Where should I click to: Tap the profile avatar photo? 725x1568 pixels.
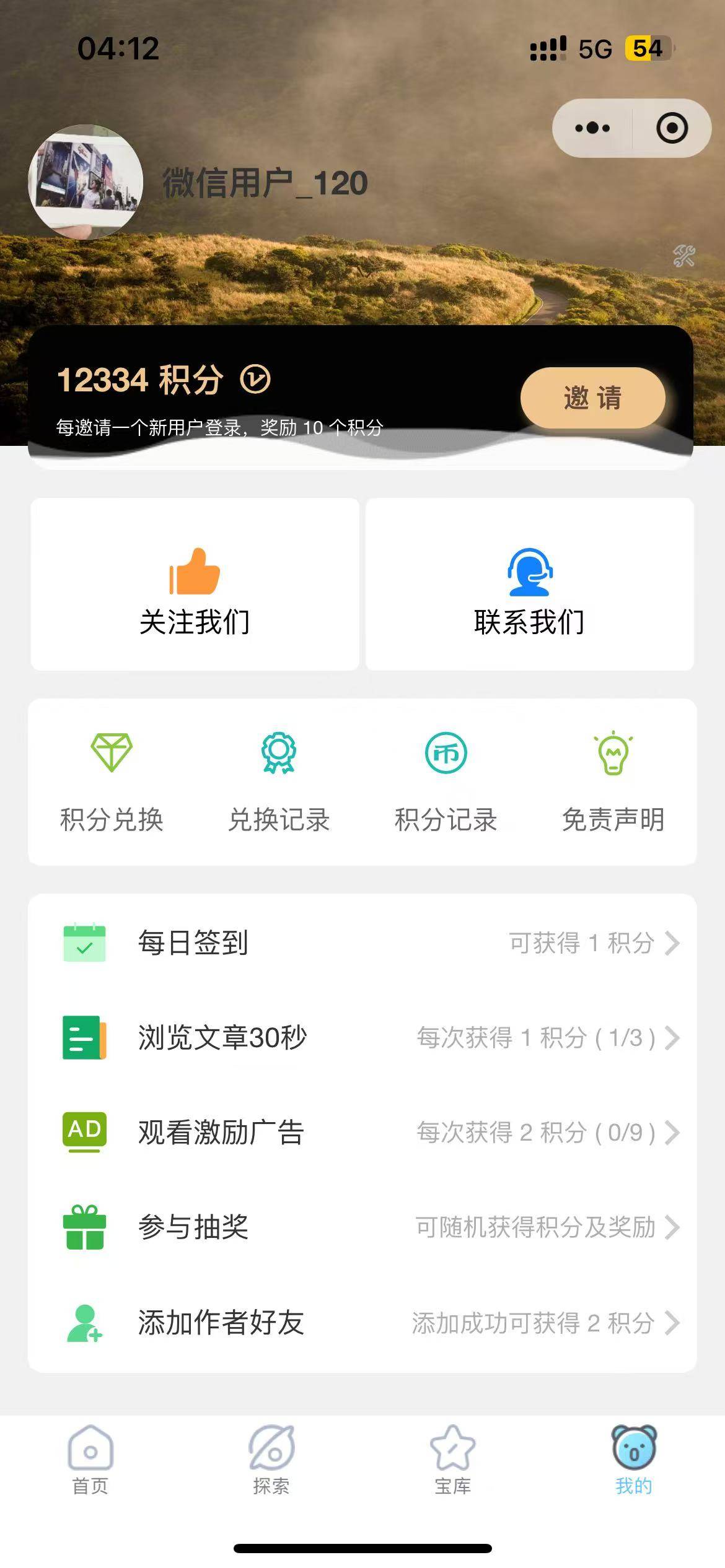[x=86, y=182]
